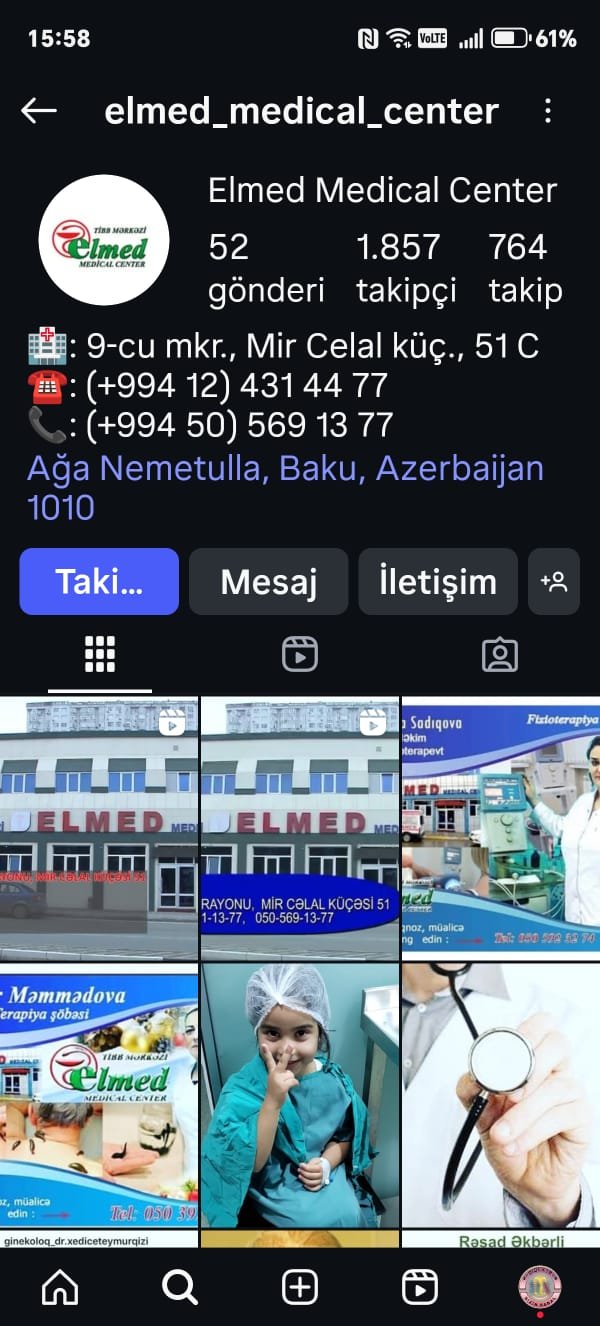Viewport: 600px width, 1326px height.
Task: Open the post of child in surgical cap
Action: [300, 1095]
